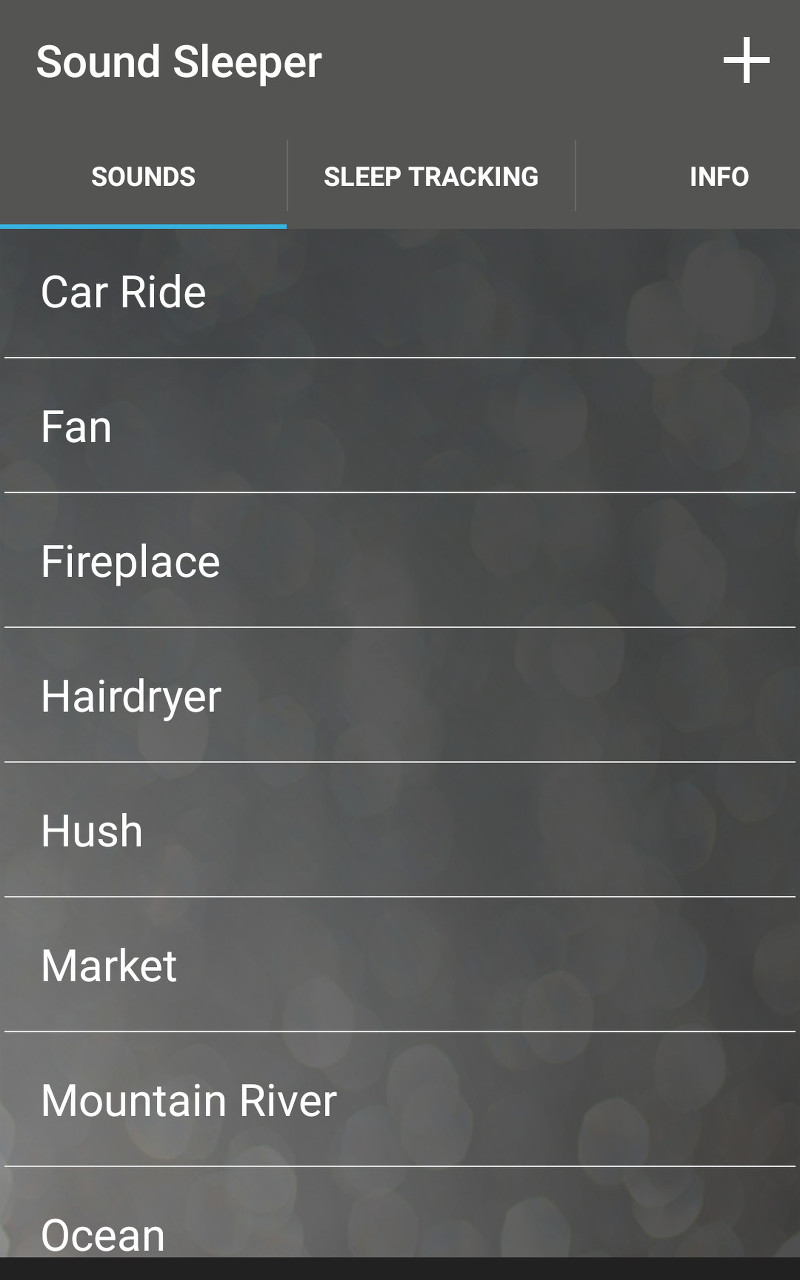Tap the plus icon to add a sound

(x=746, y=62)
